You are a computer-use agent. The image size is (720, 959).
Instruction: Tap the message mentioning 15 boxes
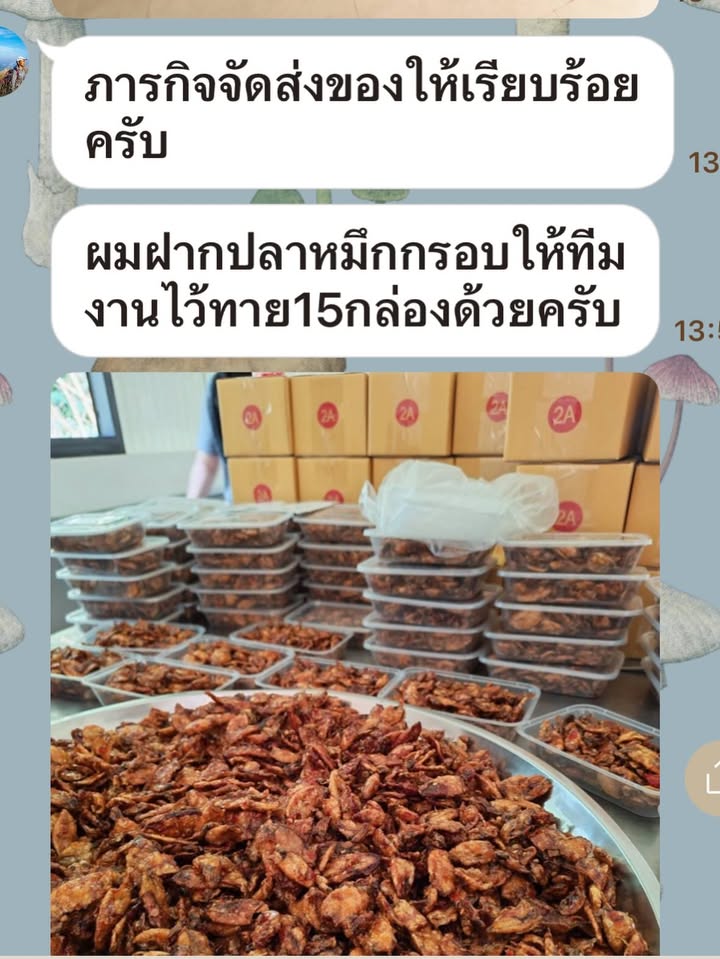point(360,280)
